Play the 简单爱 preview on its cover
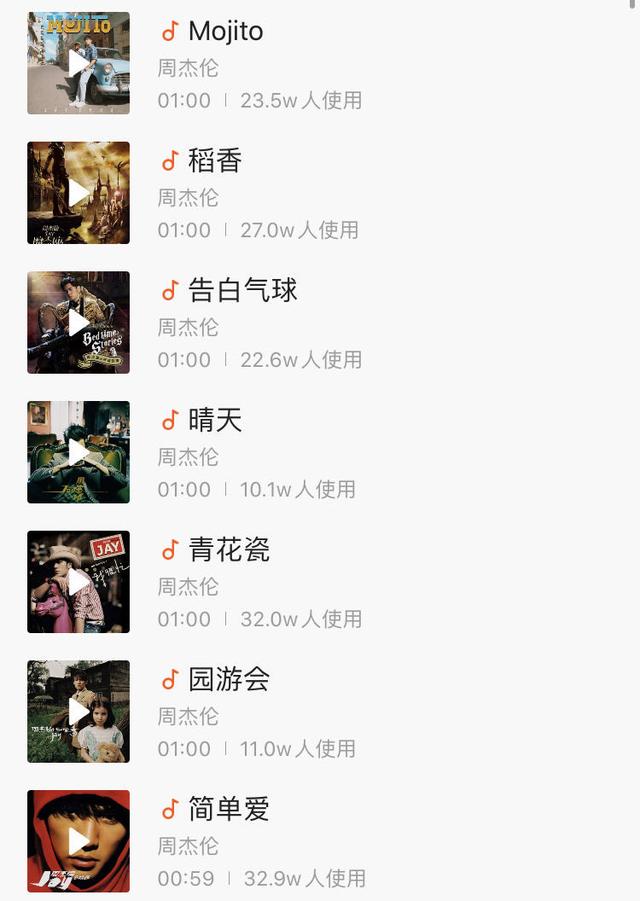 (x=78, y=841)
